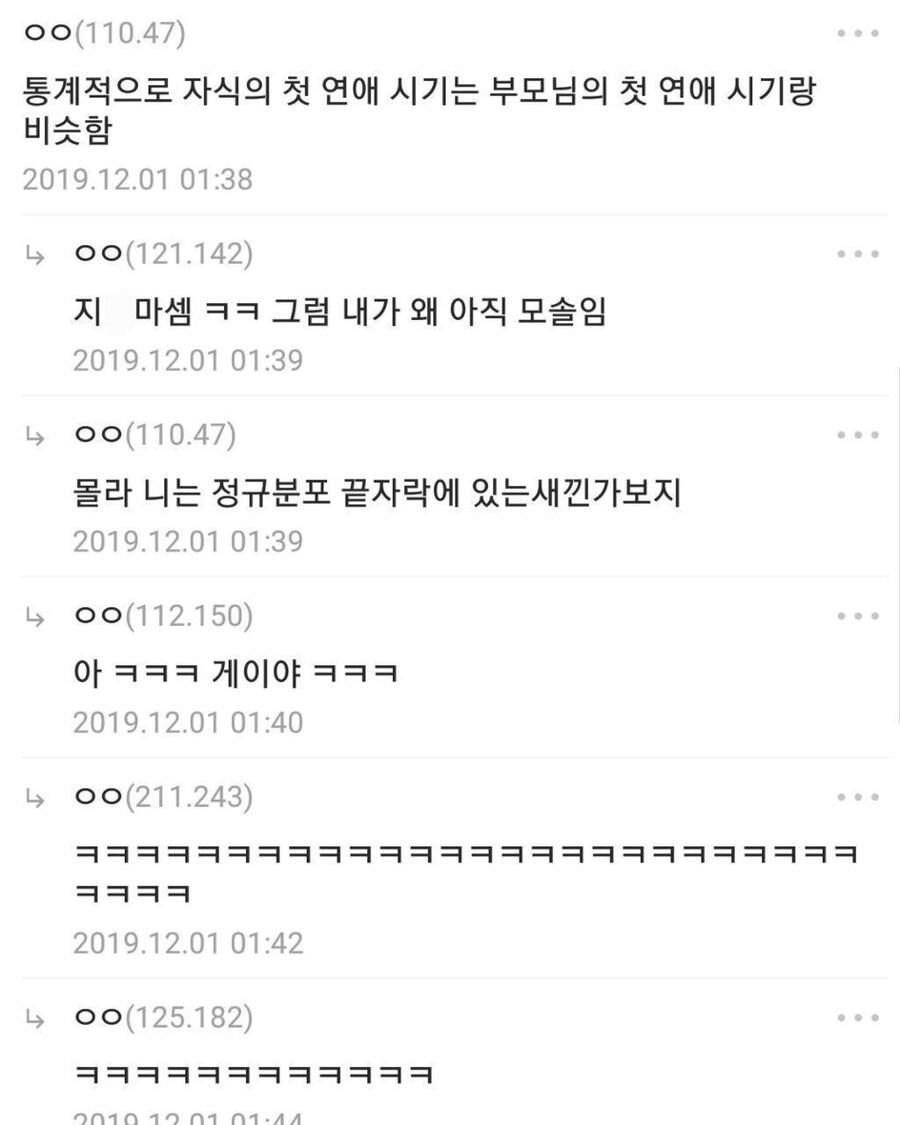Tap the overflow dots on the 112.150 reply

(x=858, y=616)
